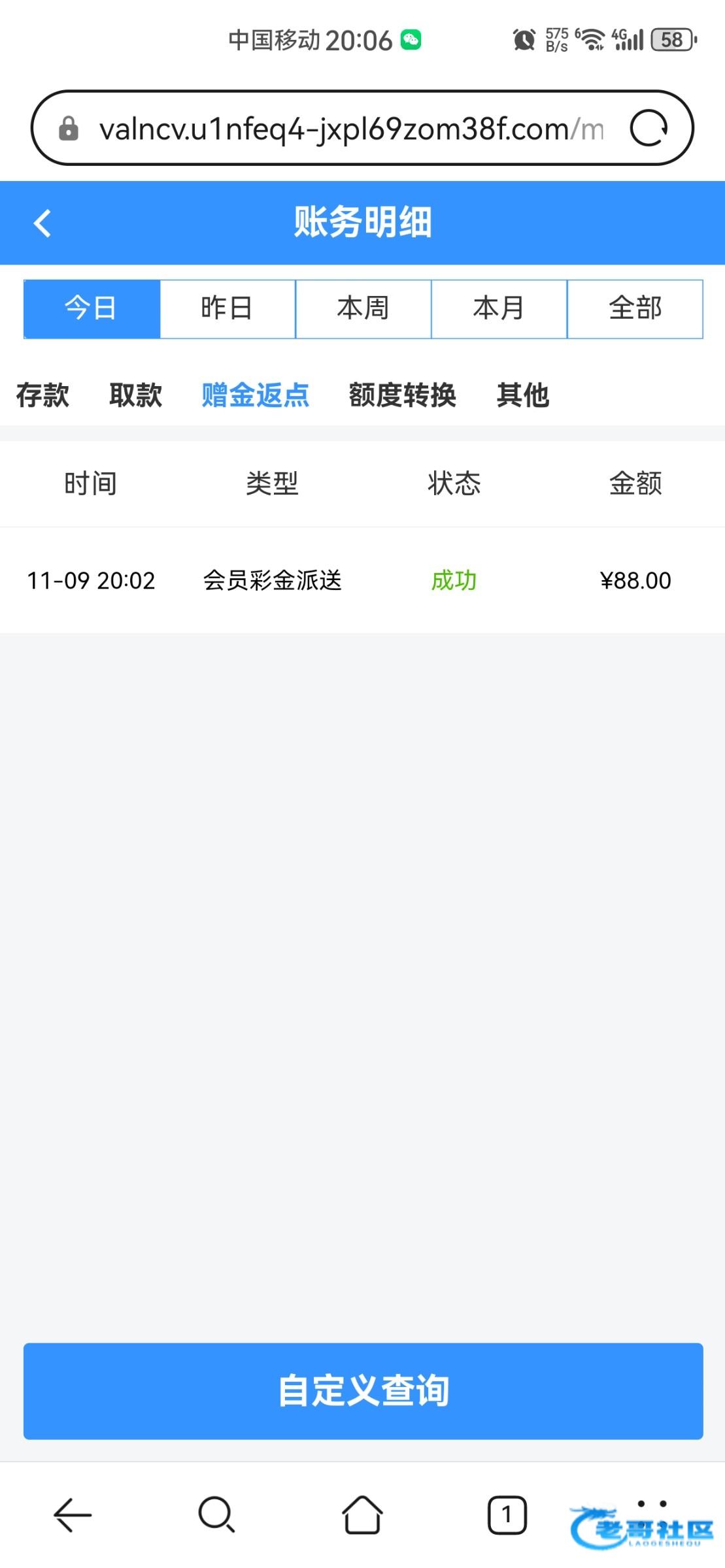Select the 今日 date filter
The height and width of the screenshot is (1568, 725).
(x=92, y=309)
